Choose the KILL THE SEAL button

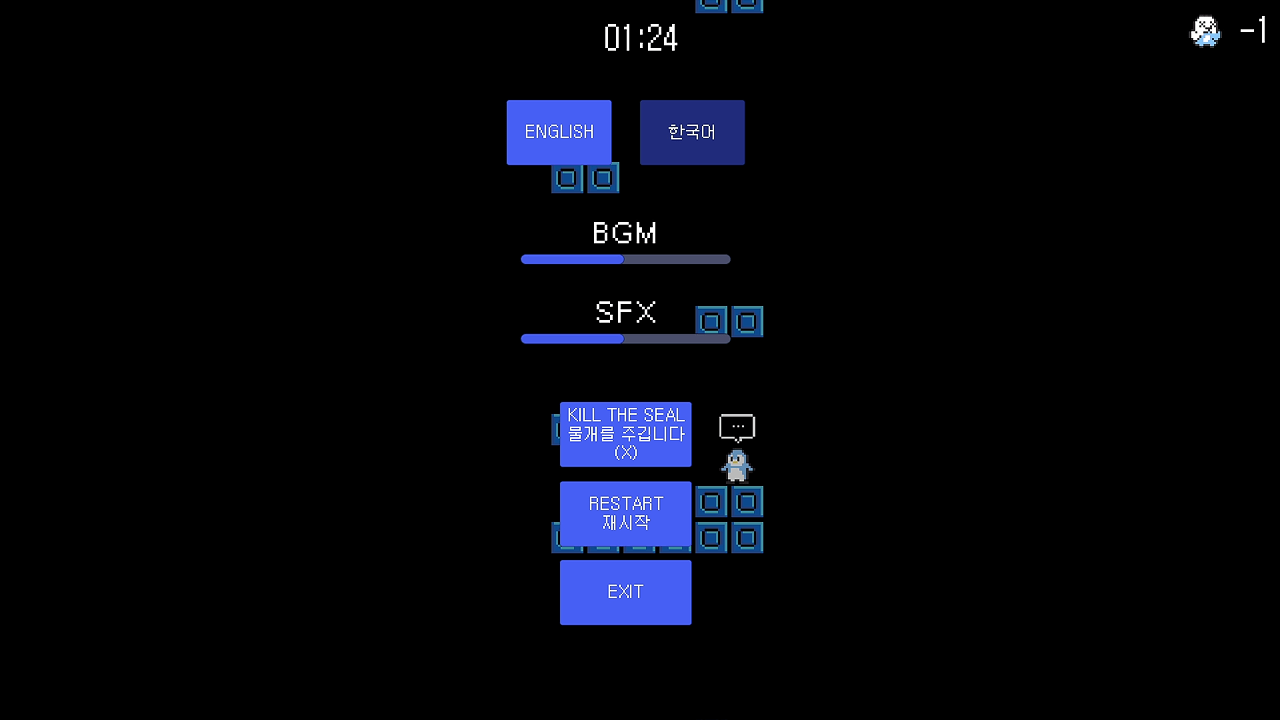626,434
